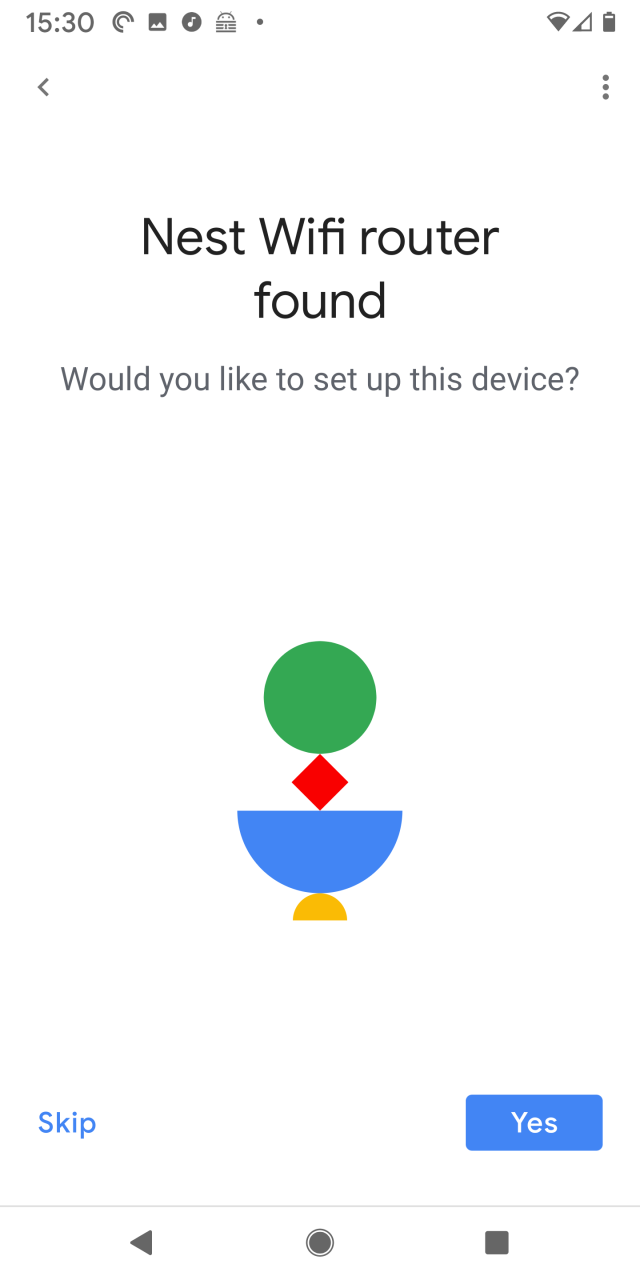Image resolution: width=640 pixels, height=1280 pixels.
Task: Skip setting up the Nest Wifi router
Action: pyautogui.click(x=67, y=1123)
